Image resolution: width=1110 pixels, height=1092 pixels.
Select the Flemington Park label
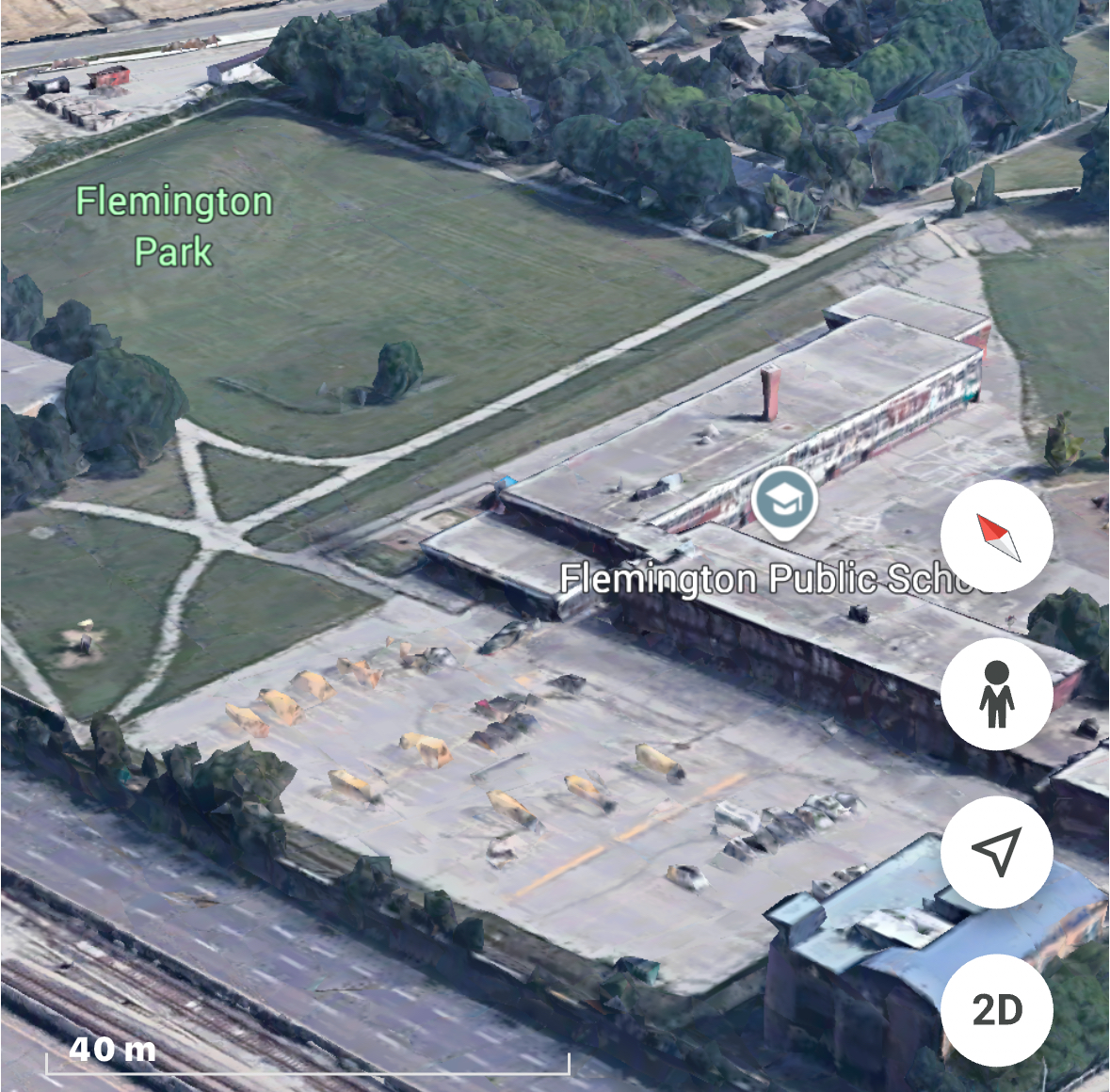point(173,226)
